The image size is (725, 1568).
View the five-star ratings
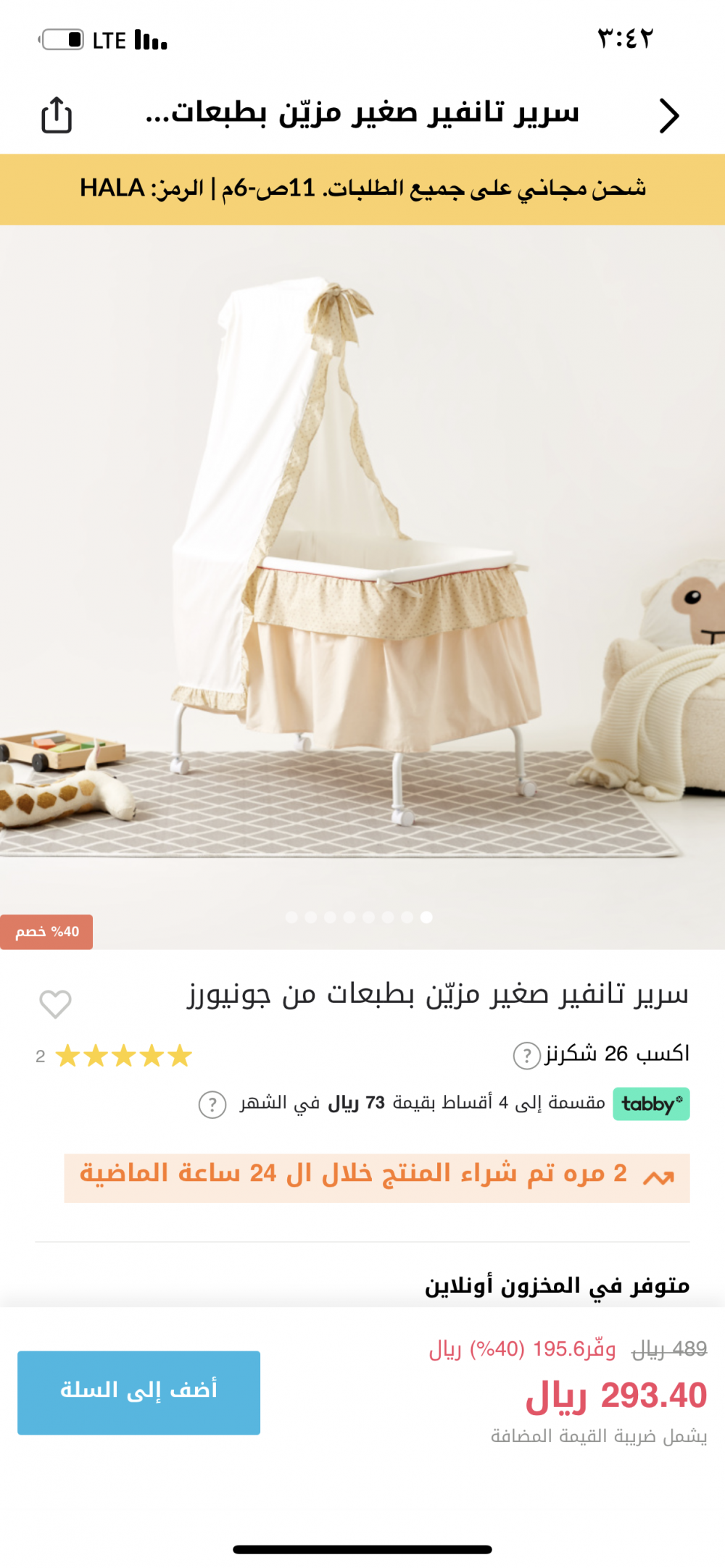(x=123, y=1056)
